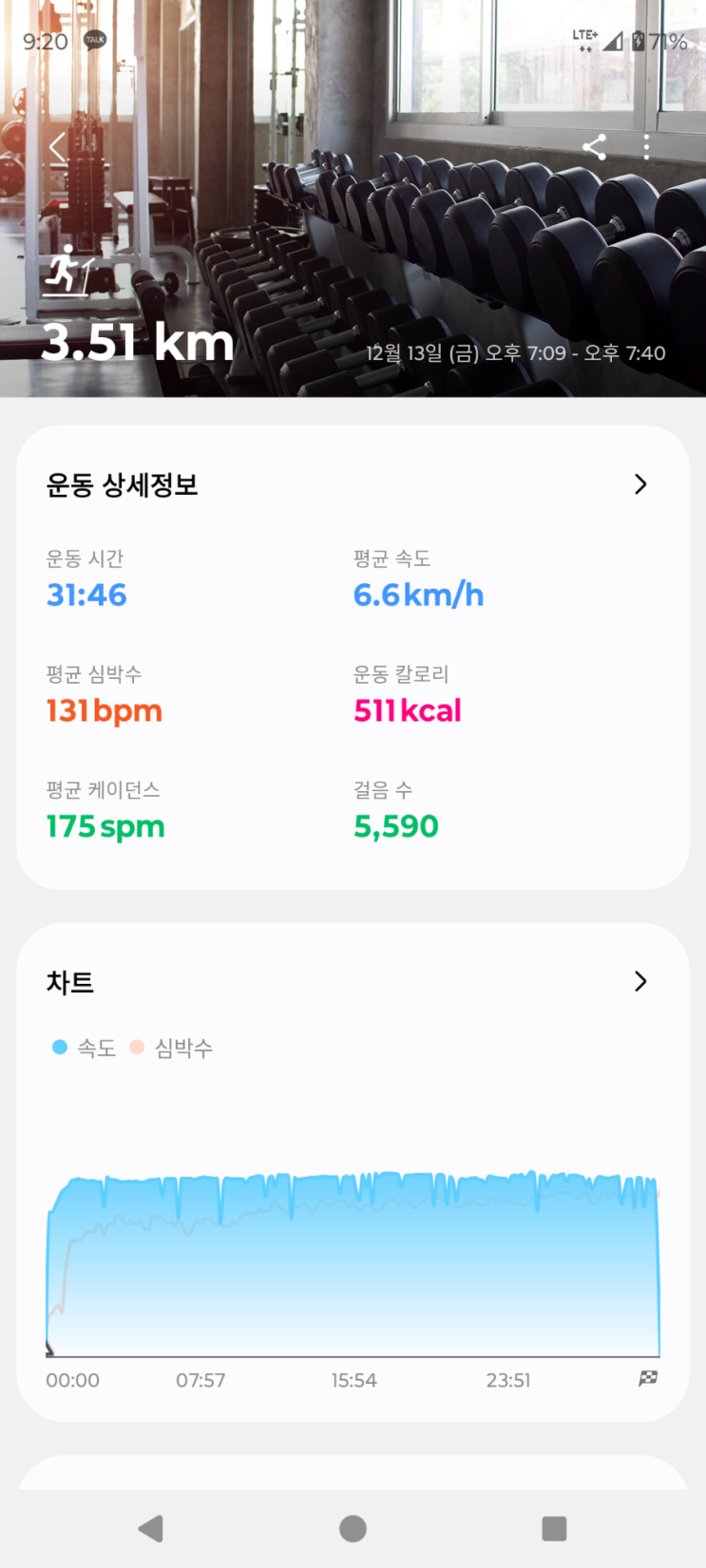The image size is (706, 1568).
Task: Open recent apps from the navigation bar
Action: pyautogui.click(x=554, y=1528)
